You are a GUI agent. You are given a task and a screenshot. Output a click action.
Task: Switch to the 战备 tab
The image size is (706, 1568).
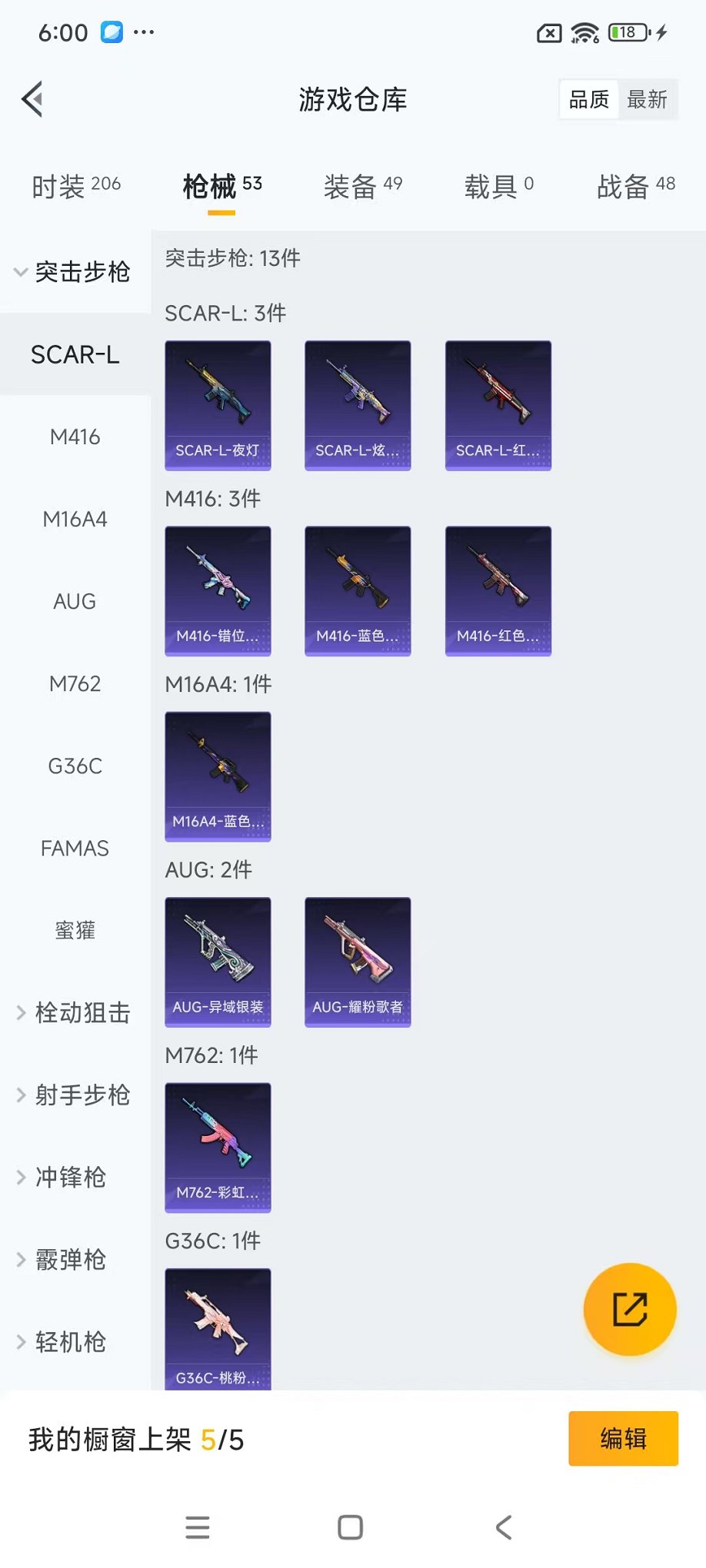coord(635,186)
